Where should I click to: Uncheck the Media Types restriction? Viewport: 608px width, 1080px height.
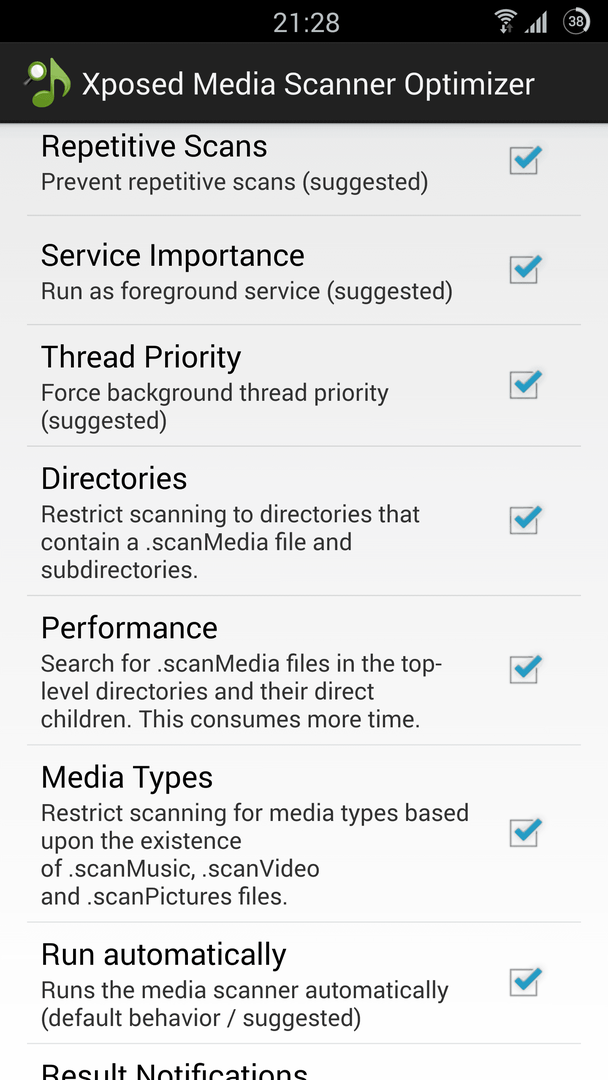pyautogui.click(x=525, y=831)
